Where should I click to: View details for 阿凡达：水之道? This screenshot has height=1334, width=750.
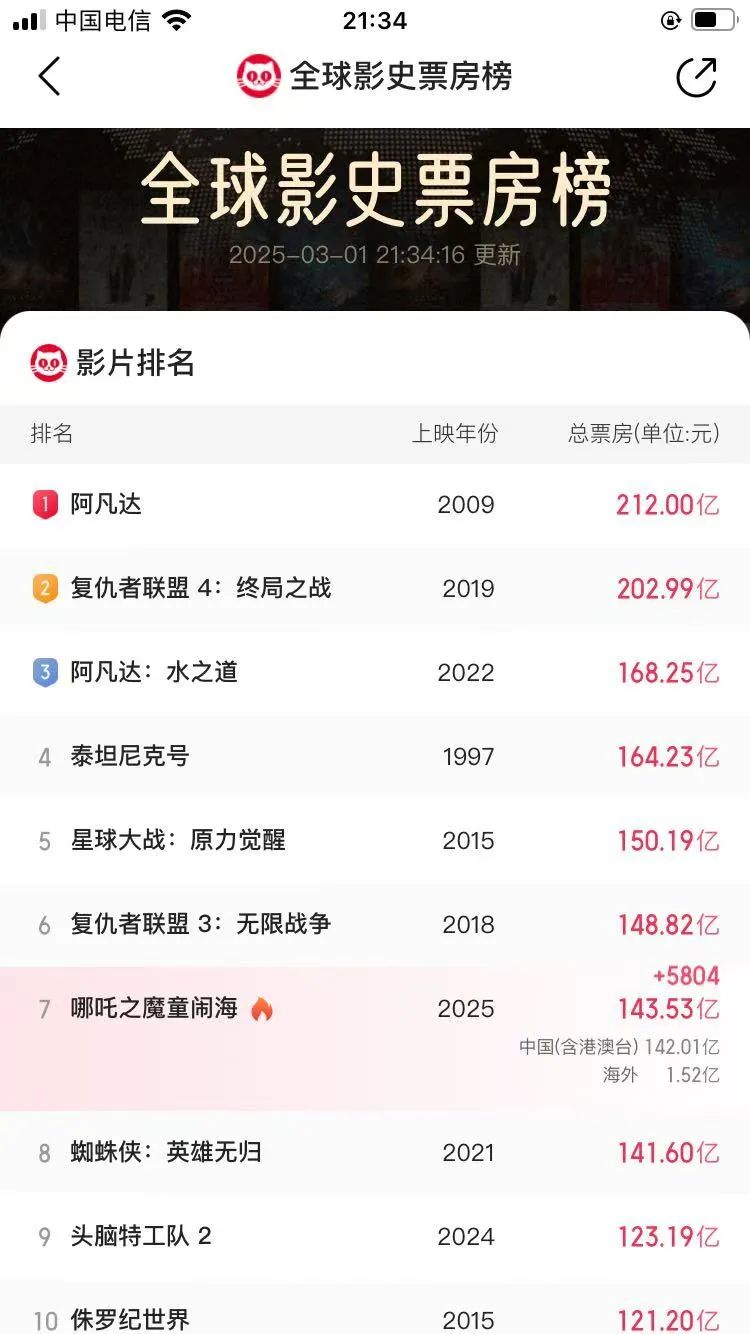pos(154,672)
